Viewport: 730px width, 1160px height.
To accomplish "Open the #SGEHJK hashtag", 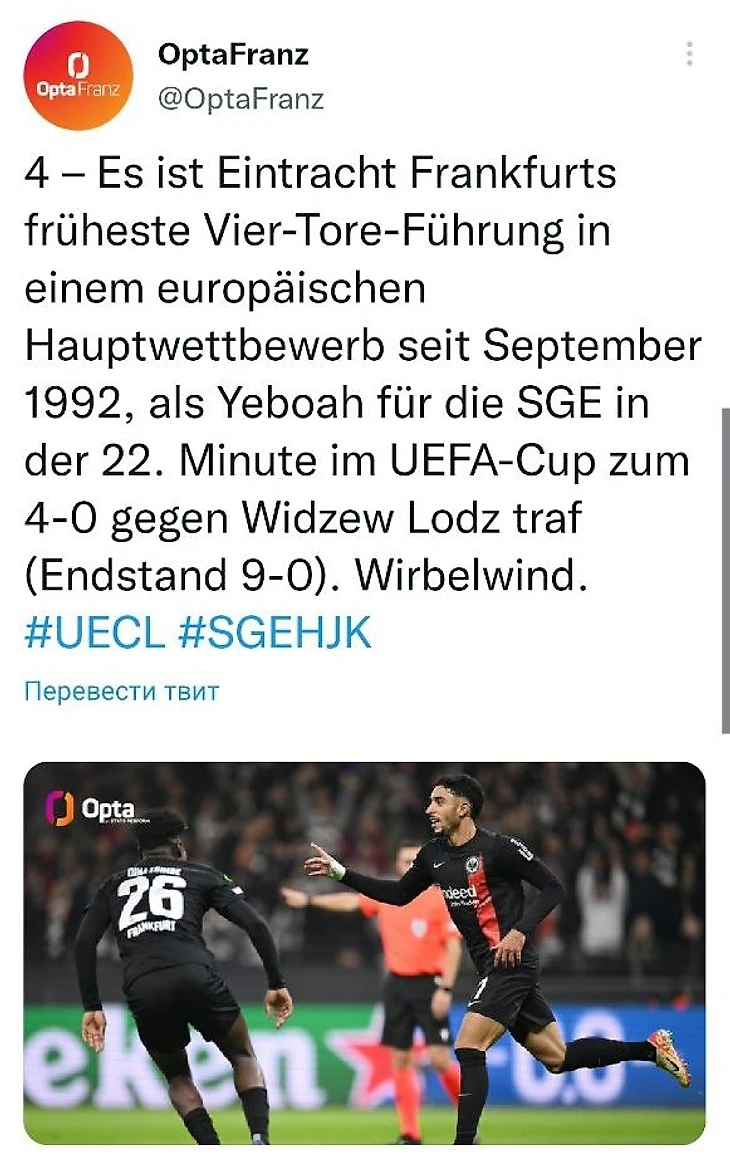I will tap(275, 633).
